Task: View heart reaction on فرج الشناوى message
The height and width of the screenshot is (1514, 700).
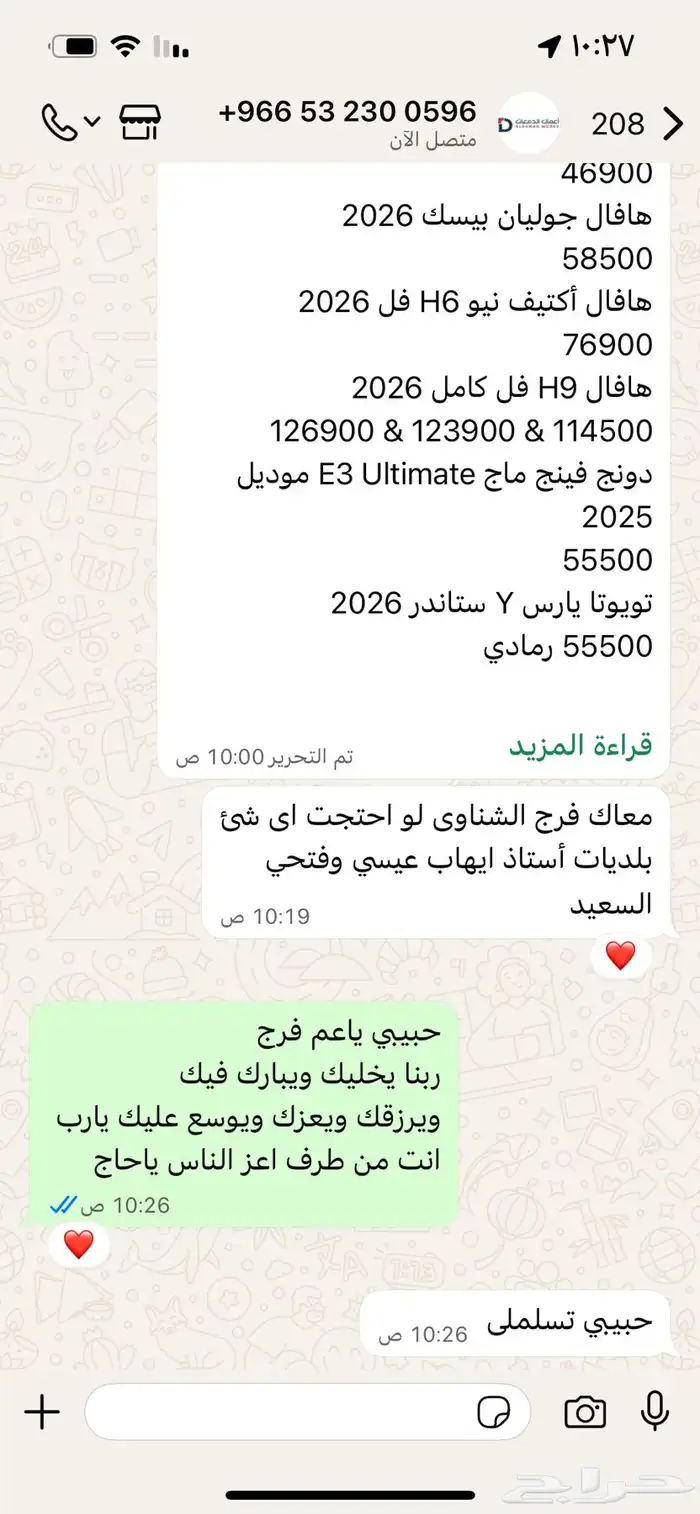Action: [x=620, y=955]
